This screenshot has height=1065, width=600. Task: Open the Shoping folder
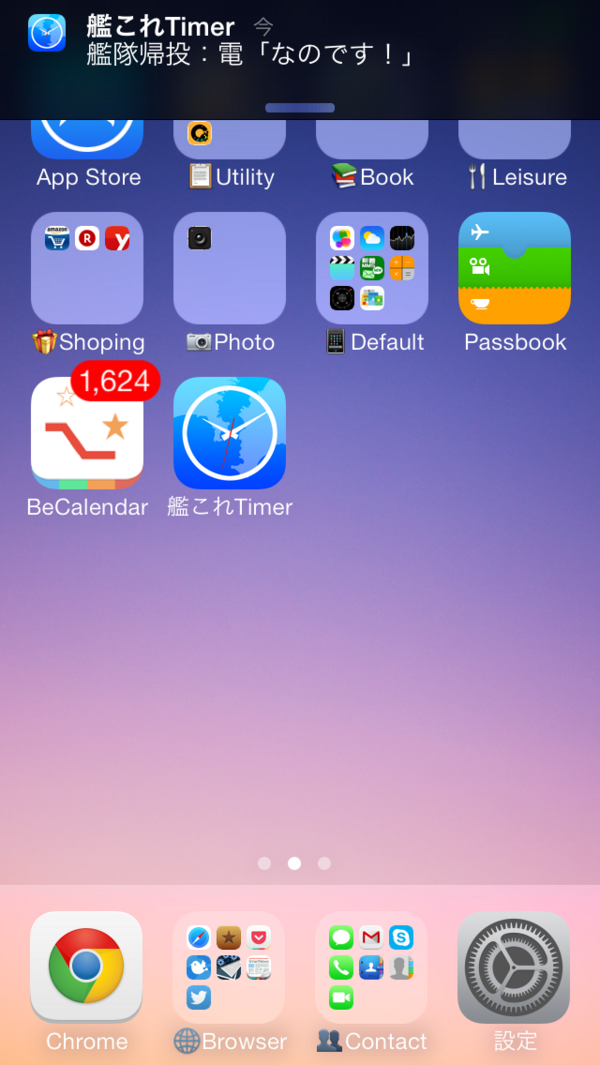point(87,268)
